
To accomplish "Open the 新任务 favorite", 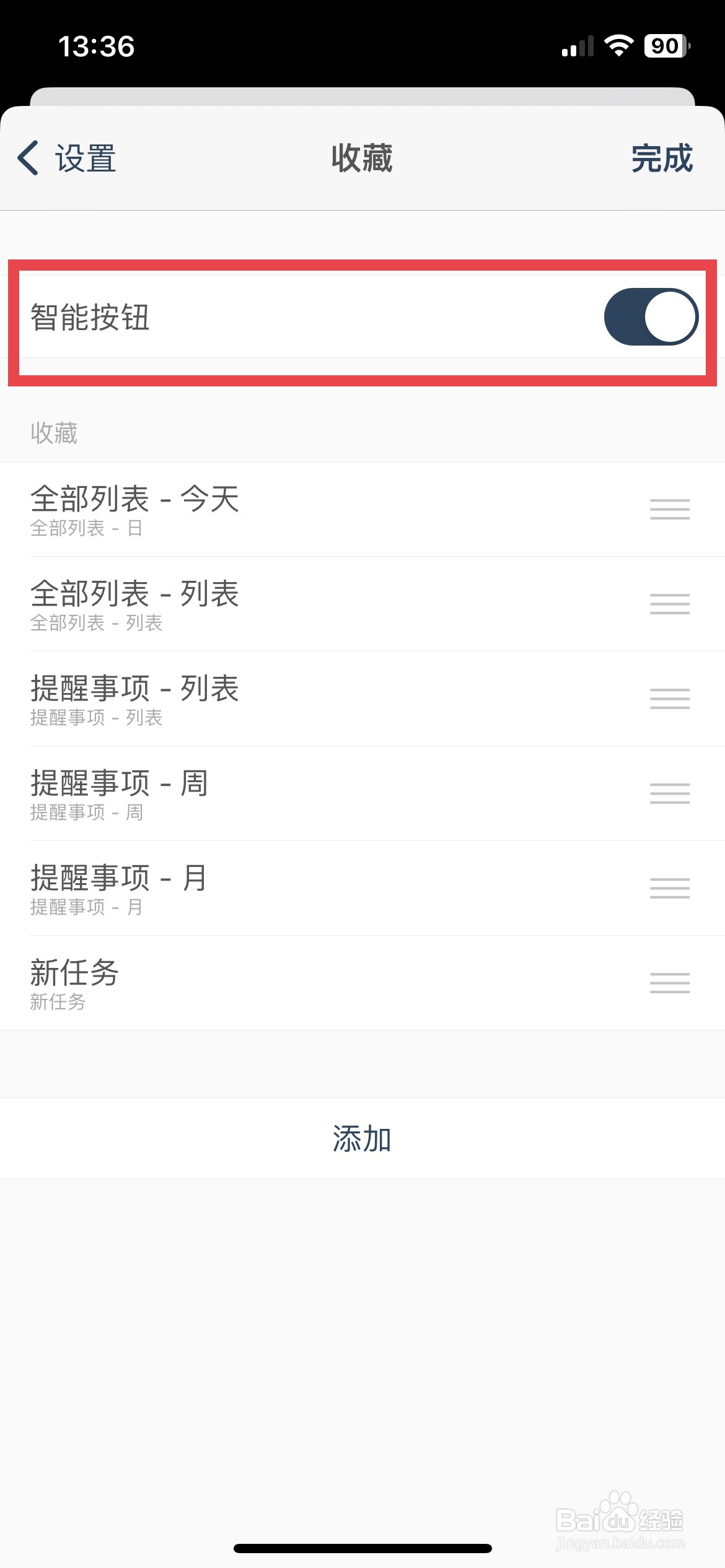I will pos(362,983).
